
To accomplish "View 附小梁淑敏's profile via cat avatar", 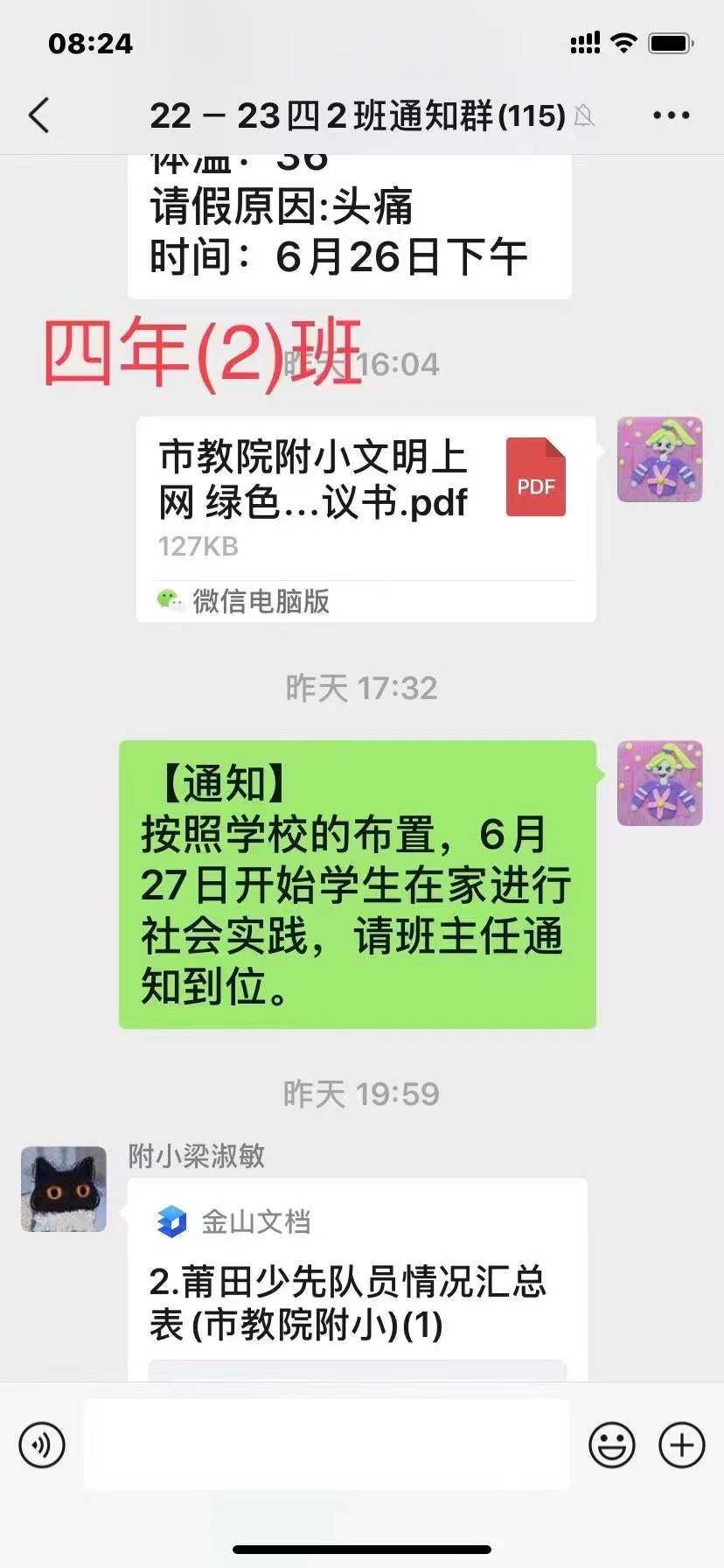I will click(64, 1189).
